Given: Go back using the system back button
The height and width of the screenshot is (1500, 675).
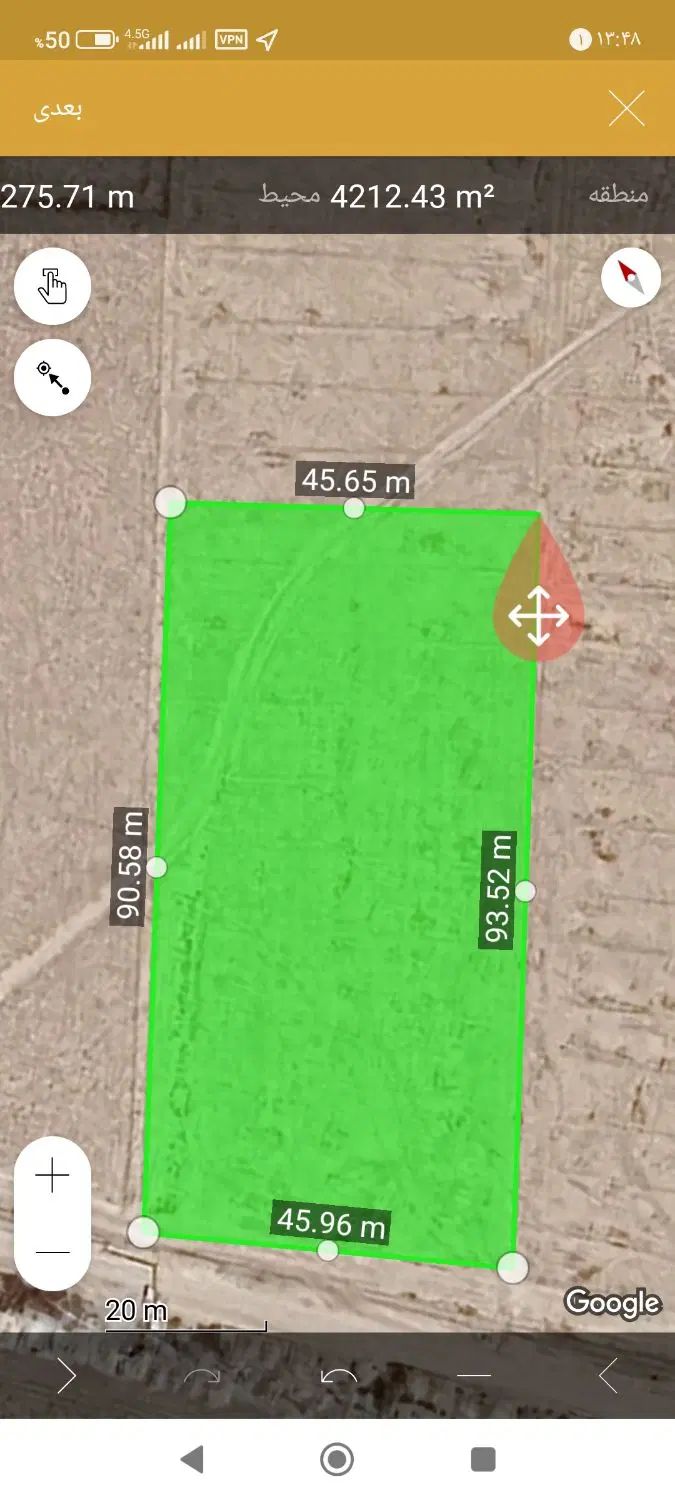Looking at the screenshot, I should 192,1460.
